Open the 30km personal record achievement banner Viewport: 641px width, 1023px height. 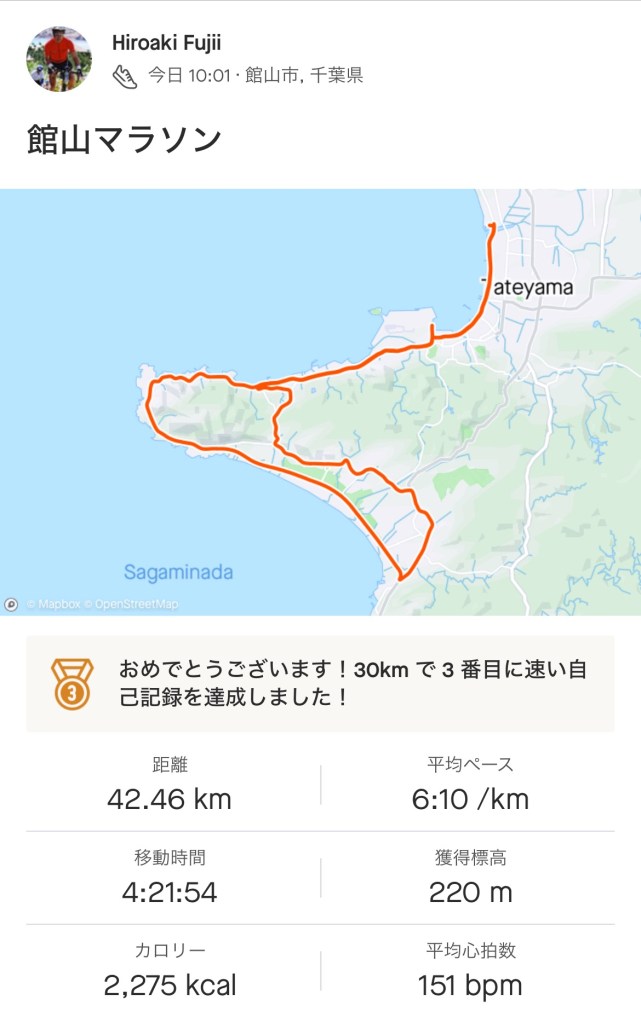pyautogui.click(x=320, y=683)
